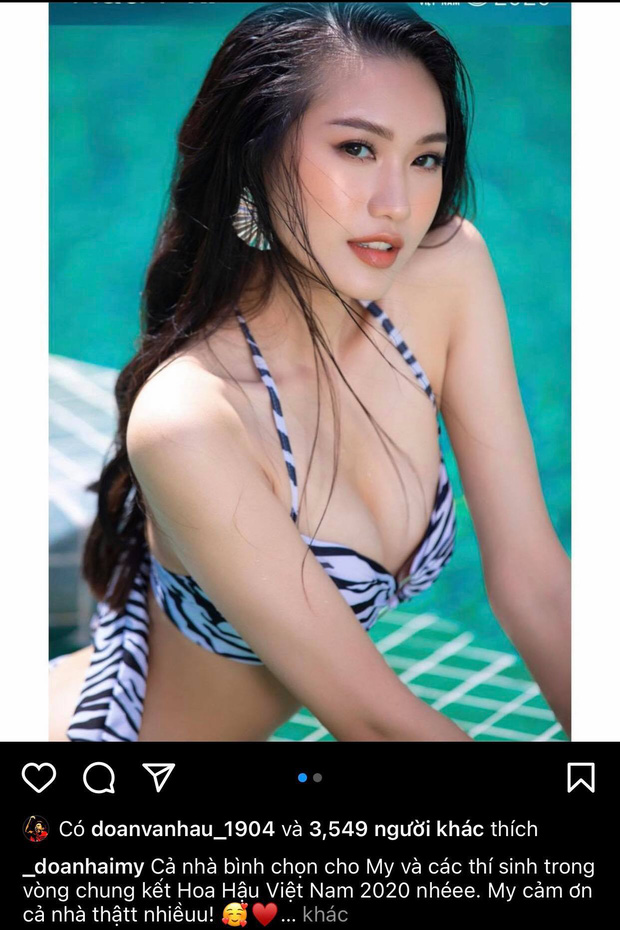Tap the carousel page indicator dots

[310, 777]
